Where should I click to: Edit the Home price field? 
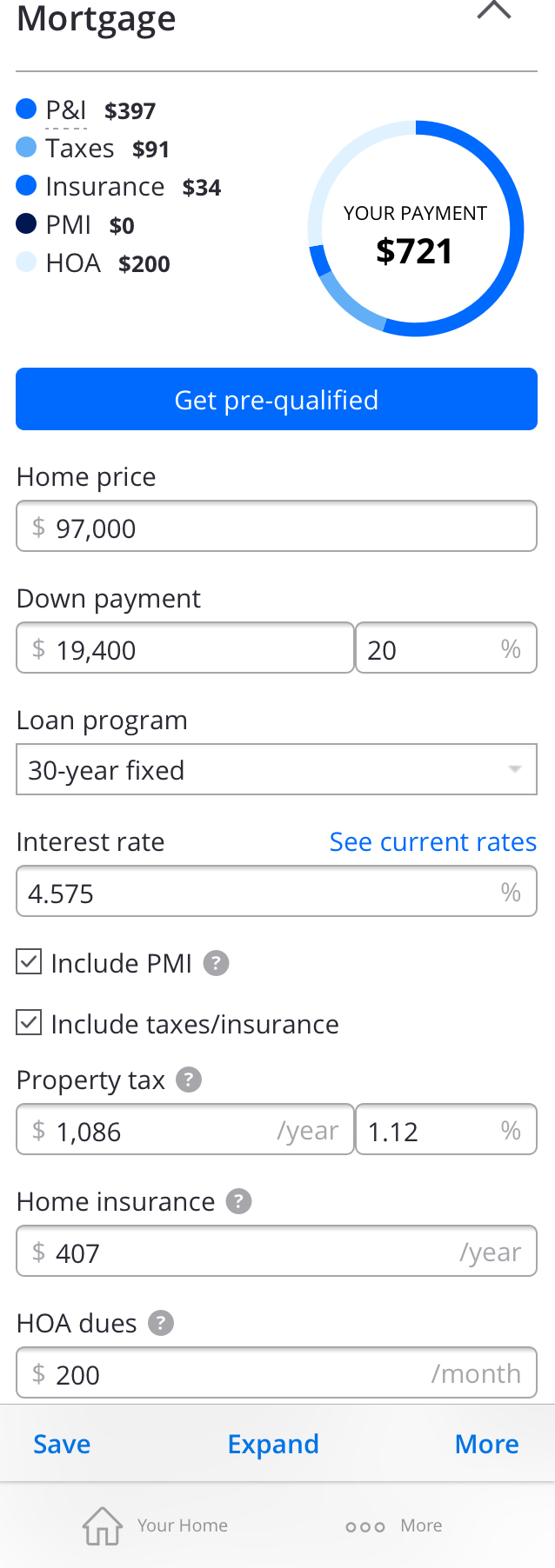click(277, 527)
